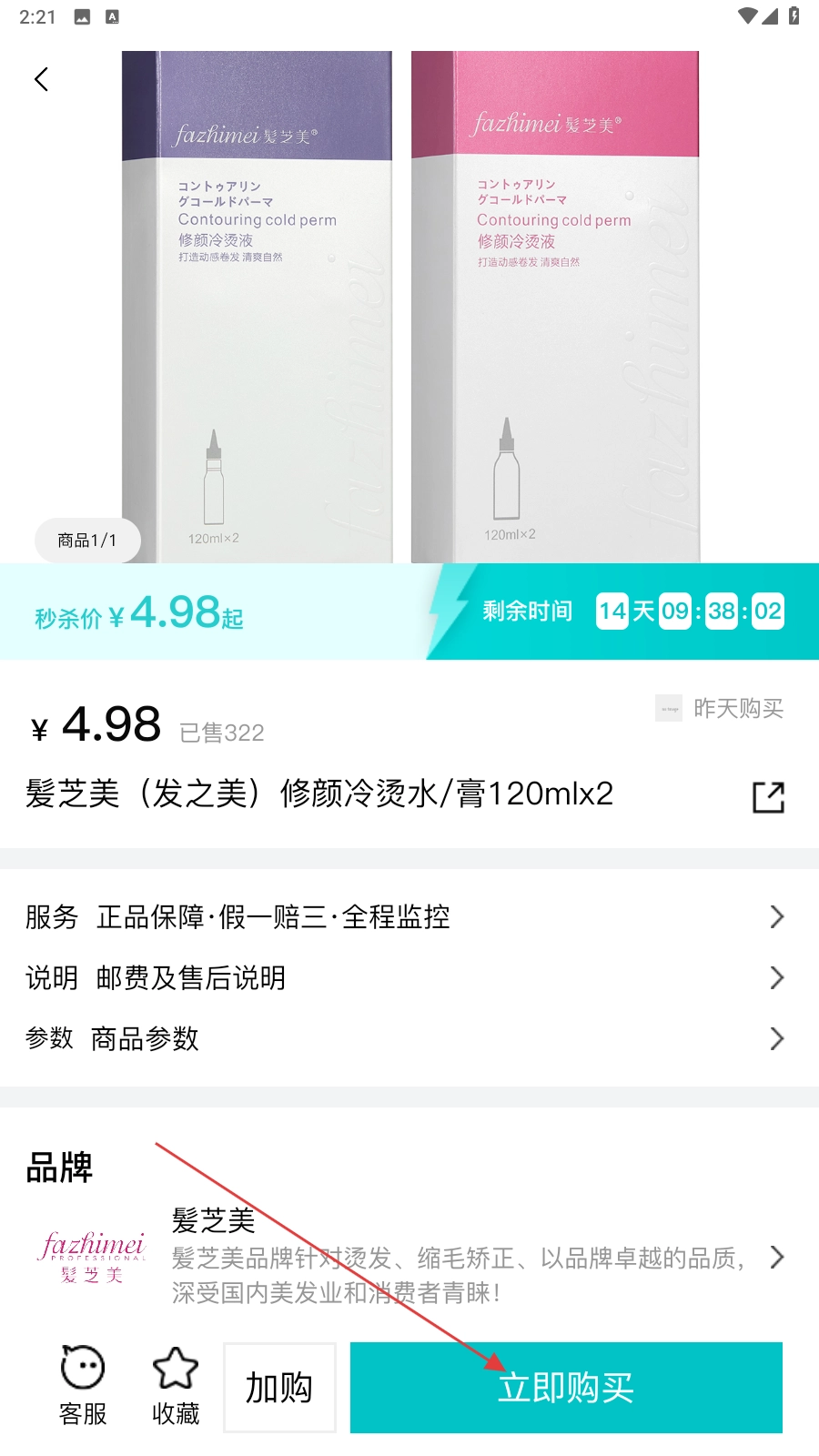This screenshot has width=819, height=1456.
Task: Tap 立即购买 to buy now
Action: [566, 1388]
